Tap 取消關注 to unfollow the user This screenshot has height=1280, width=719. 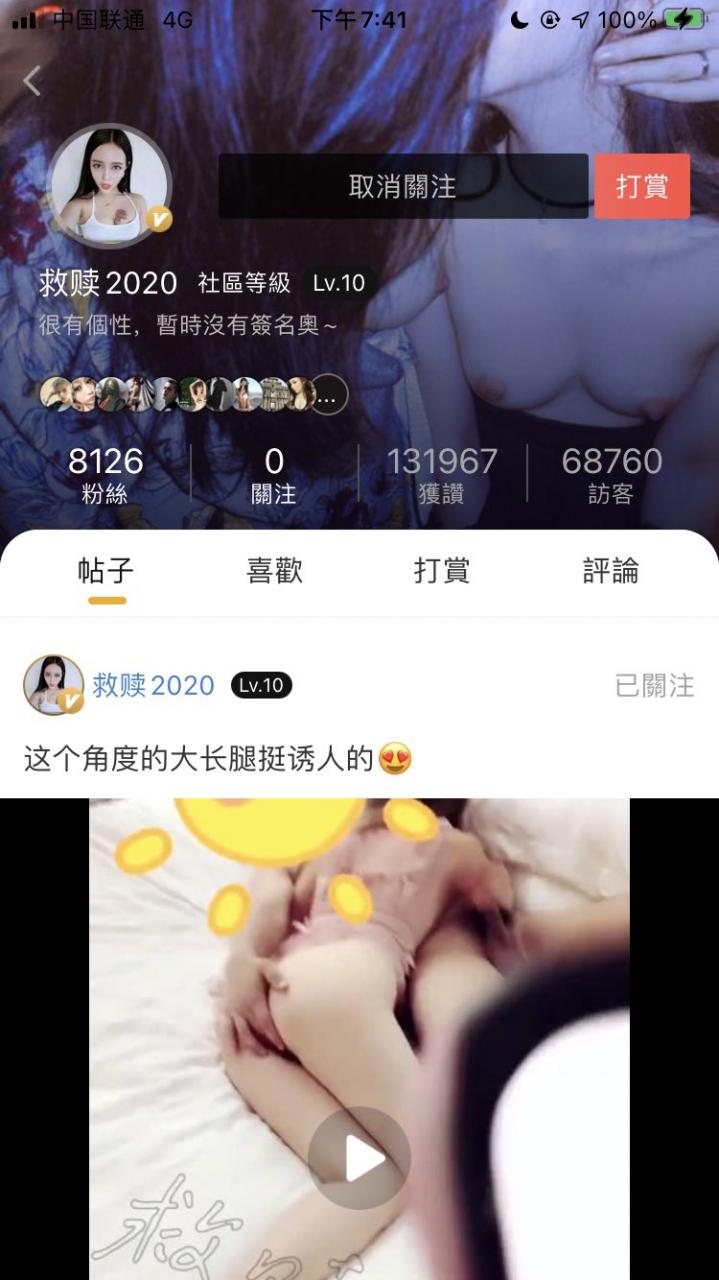(403, 186)
